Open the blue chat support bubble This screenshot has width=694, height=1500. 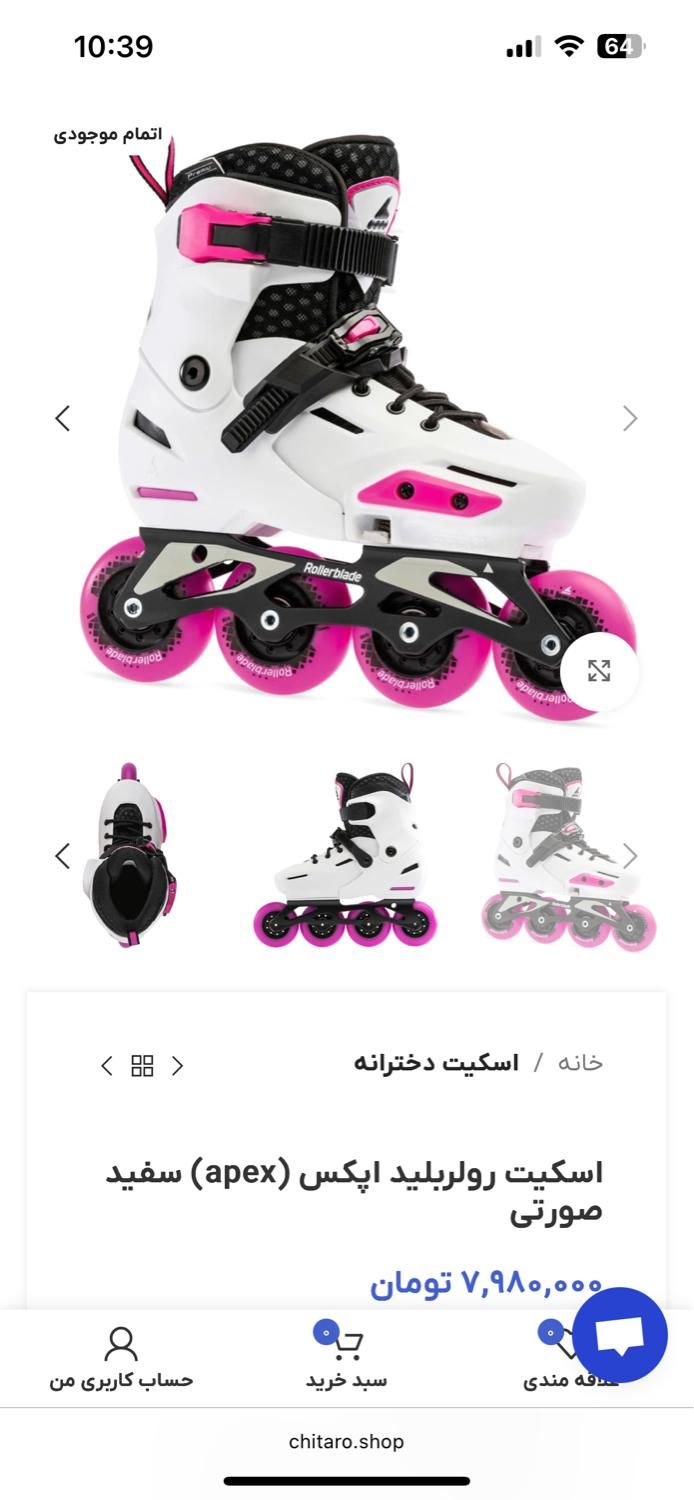(x=620, y=1335)
